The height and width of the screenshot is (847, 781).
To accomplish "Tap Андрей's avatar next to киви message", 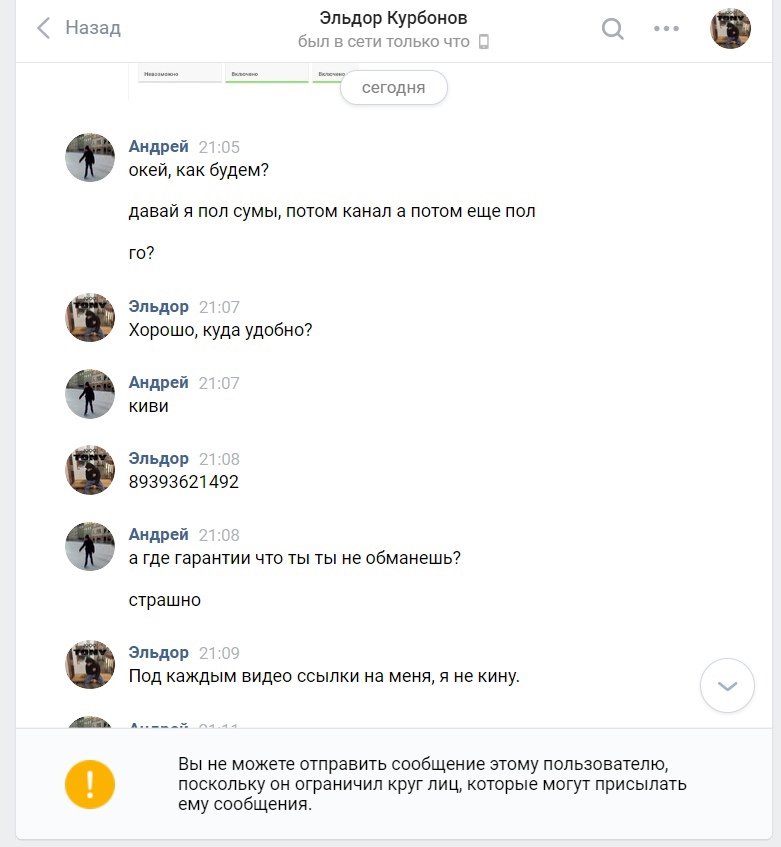I will tap(90, 394).
